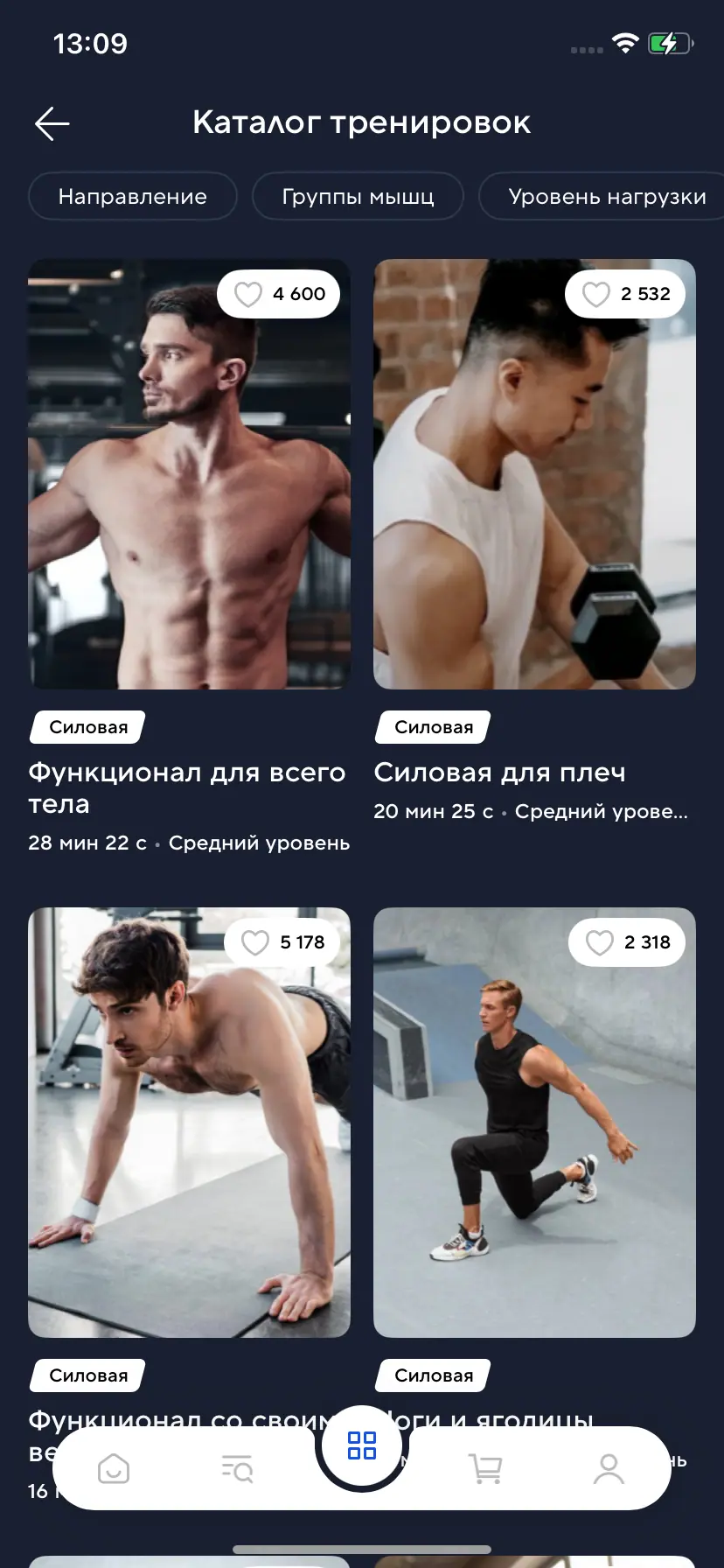Open the Направление filter chip
Screen dimensions: 724x1568
pyautogui.click(x=133, y=196)
